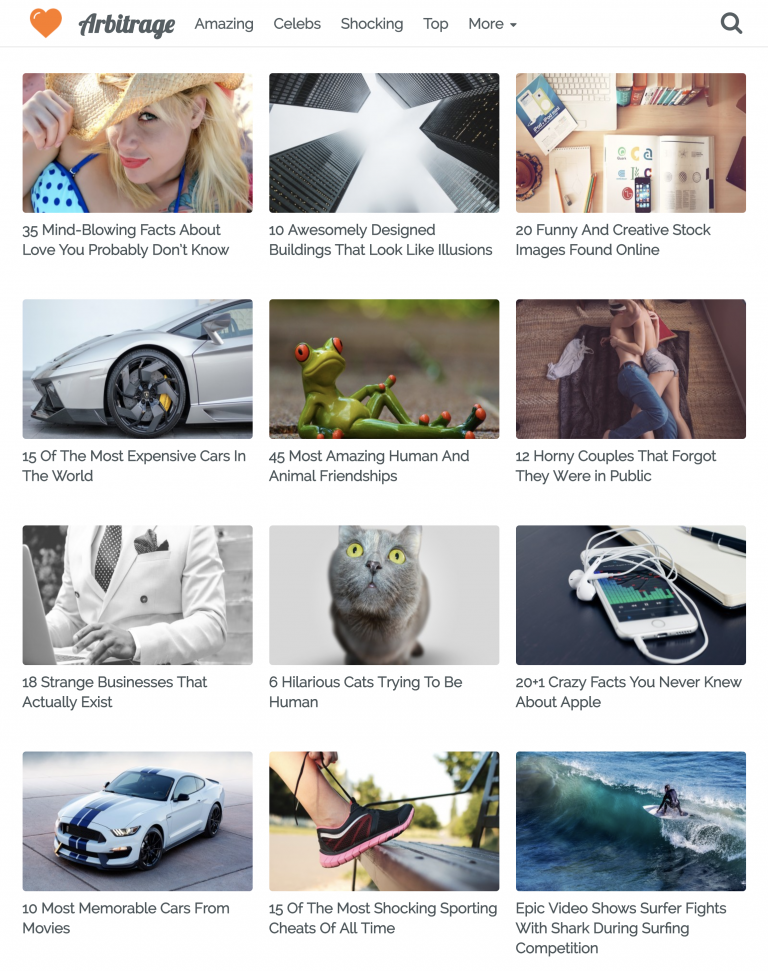Viewport: 768px width, 971px height.
Task: Open the Shocking section
Action: 371,24
